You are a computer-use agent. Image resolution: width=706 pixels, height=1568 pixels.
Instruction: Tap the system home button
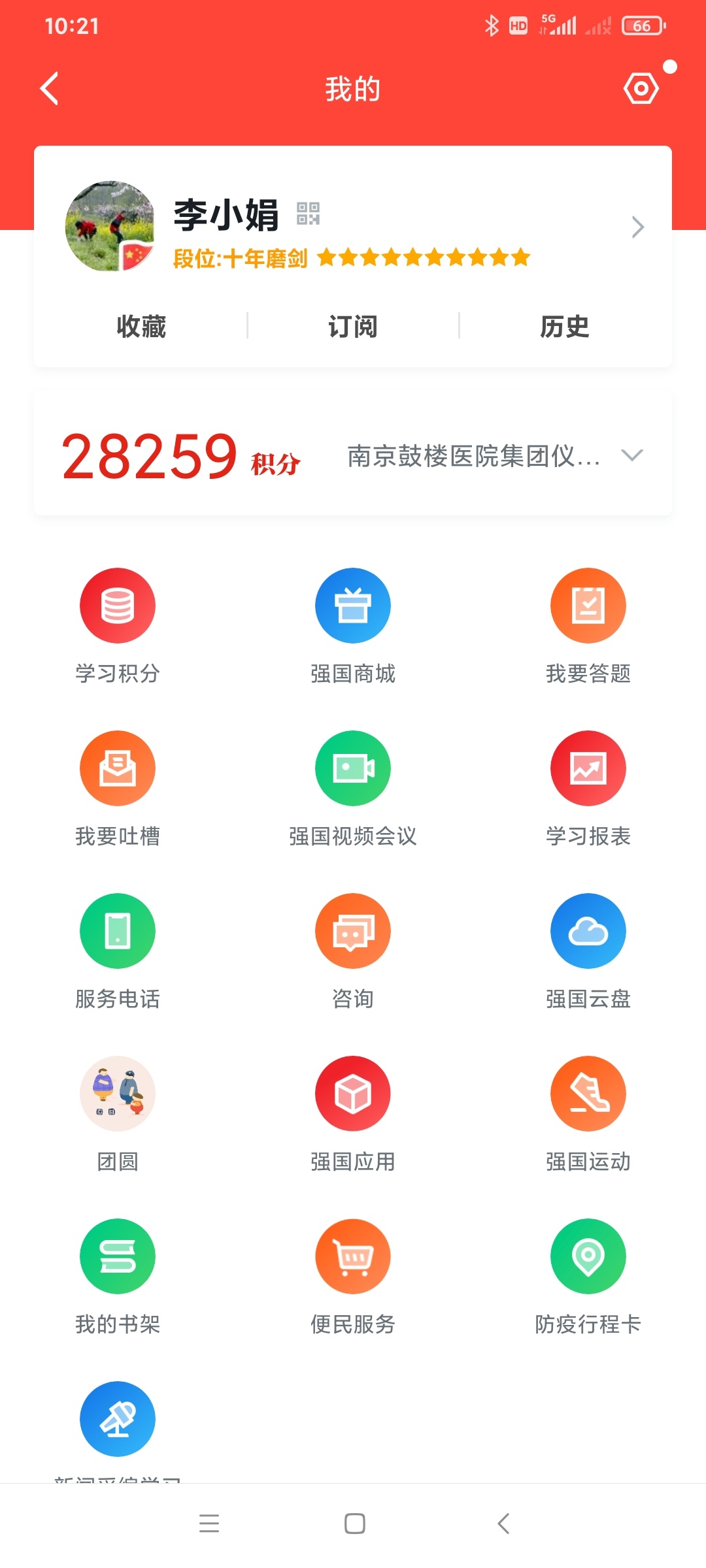[355, 1524]
